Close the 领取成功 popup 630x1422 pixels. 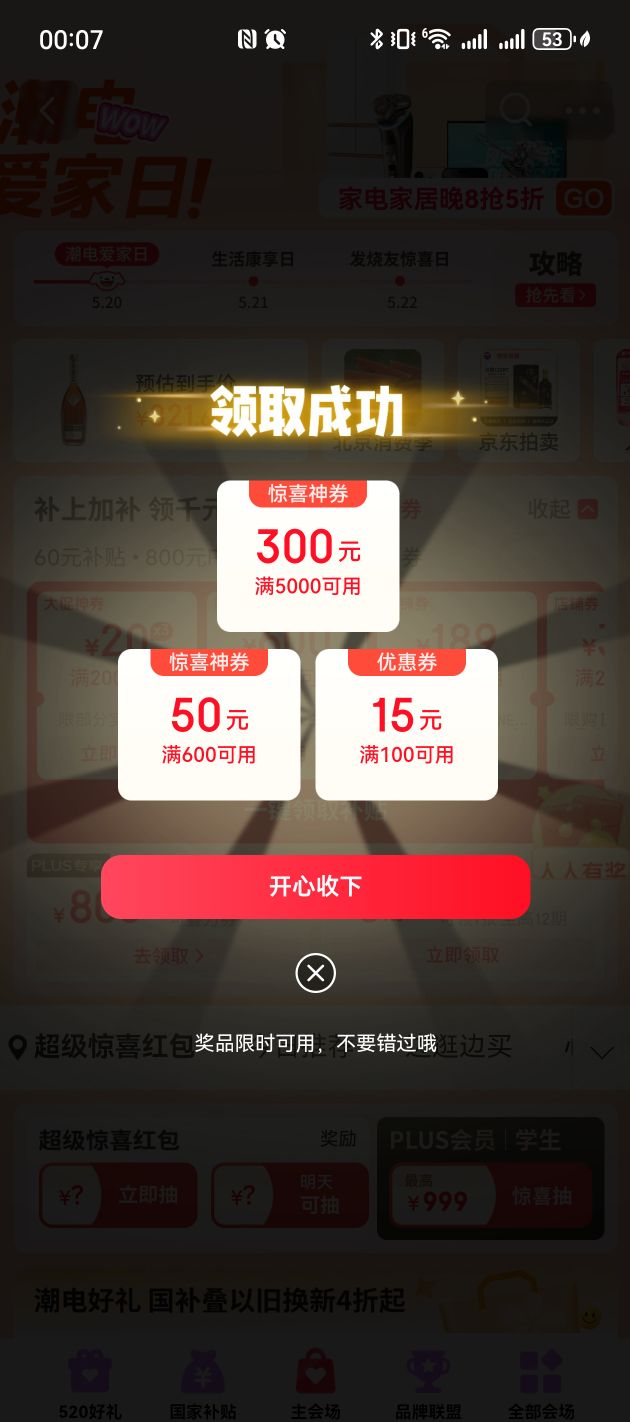click(315, 973)
